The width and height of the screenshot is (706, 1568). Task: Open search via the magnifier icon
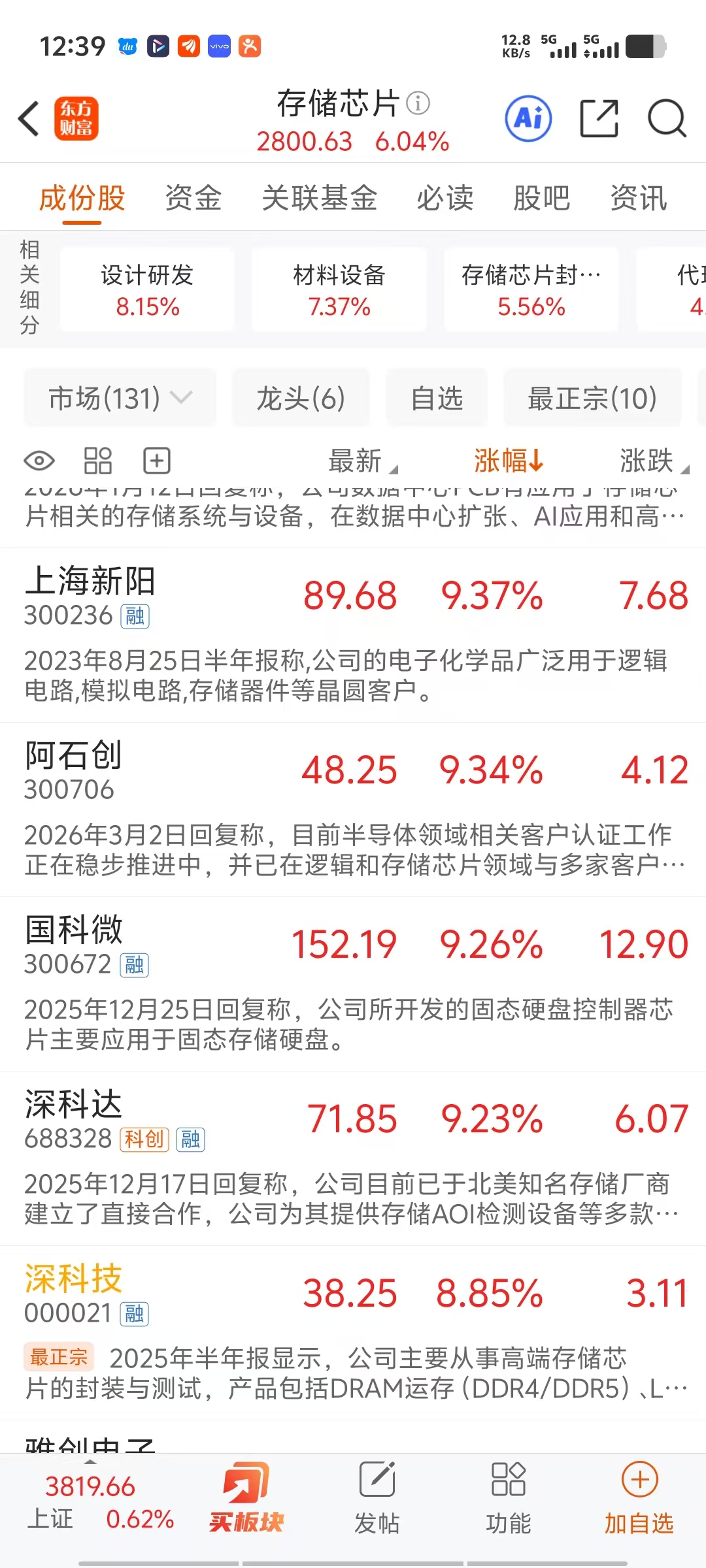667,119
